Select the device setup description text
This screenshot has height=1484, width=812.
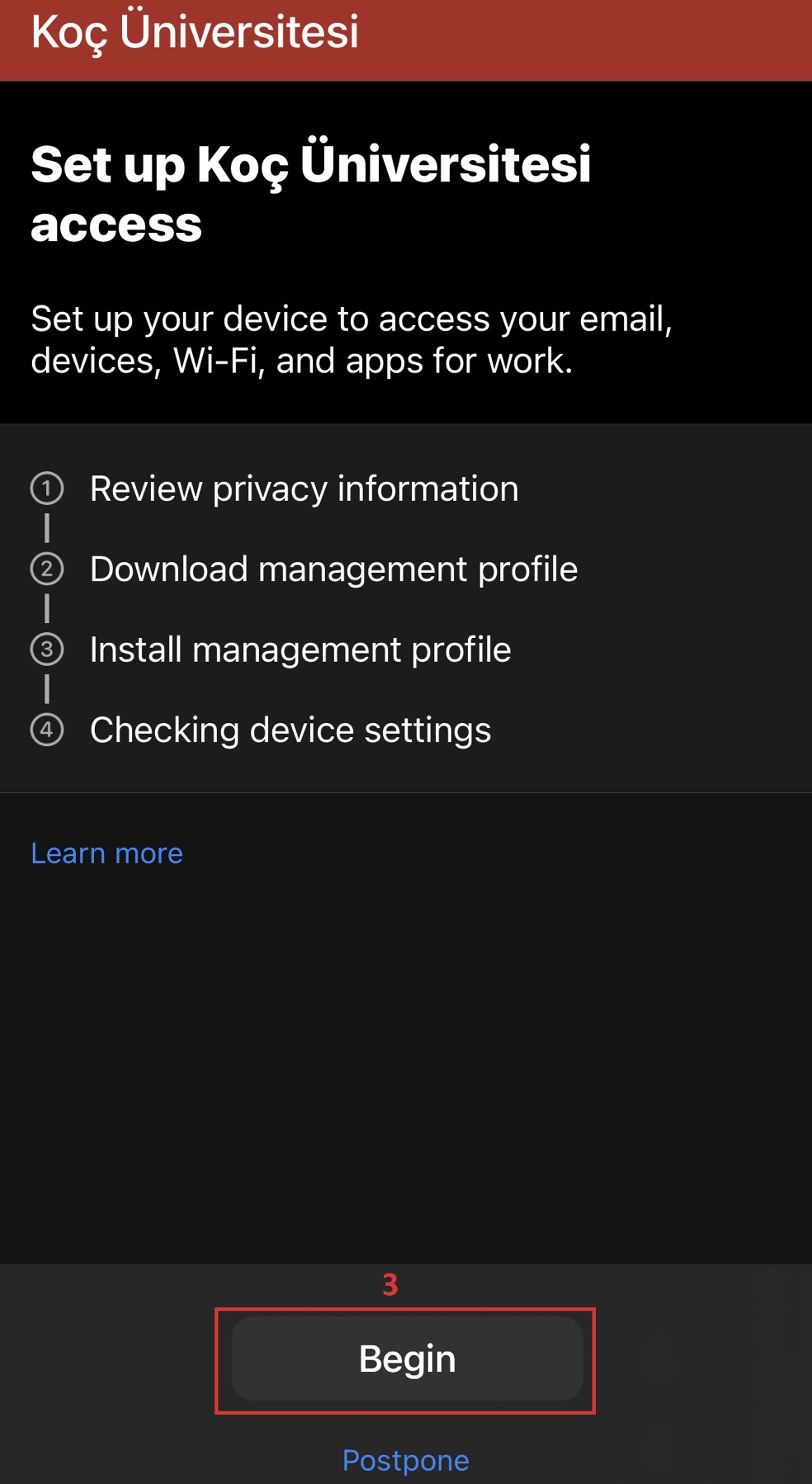pyautogui.click(x=352, y=339)
